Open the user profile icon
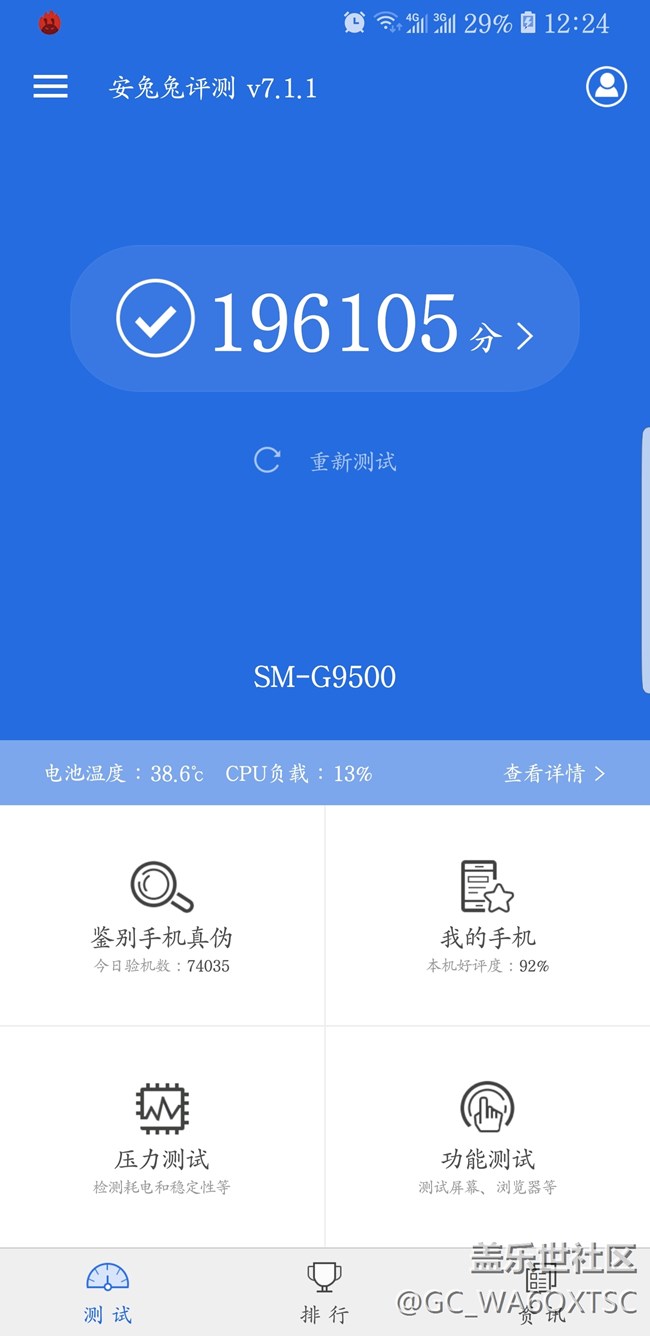 pyautogui.click(x=606, y=87)
